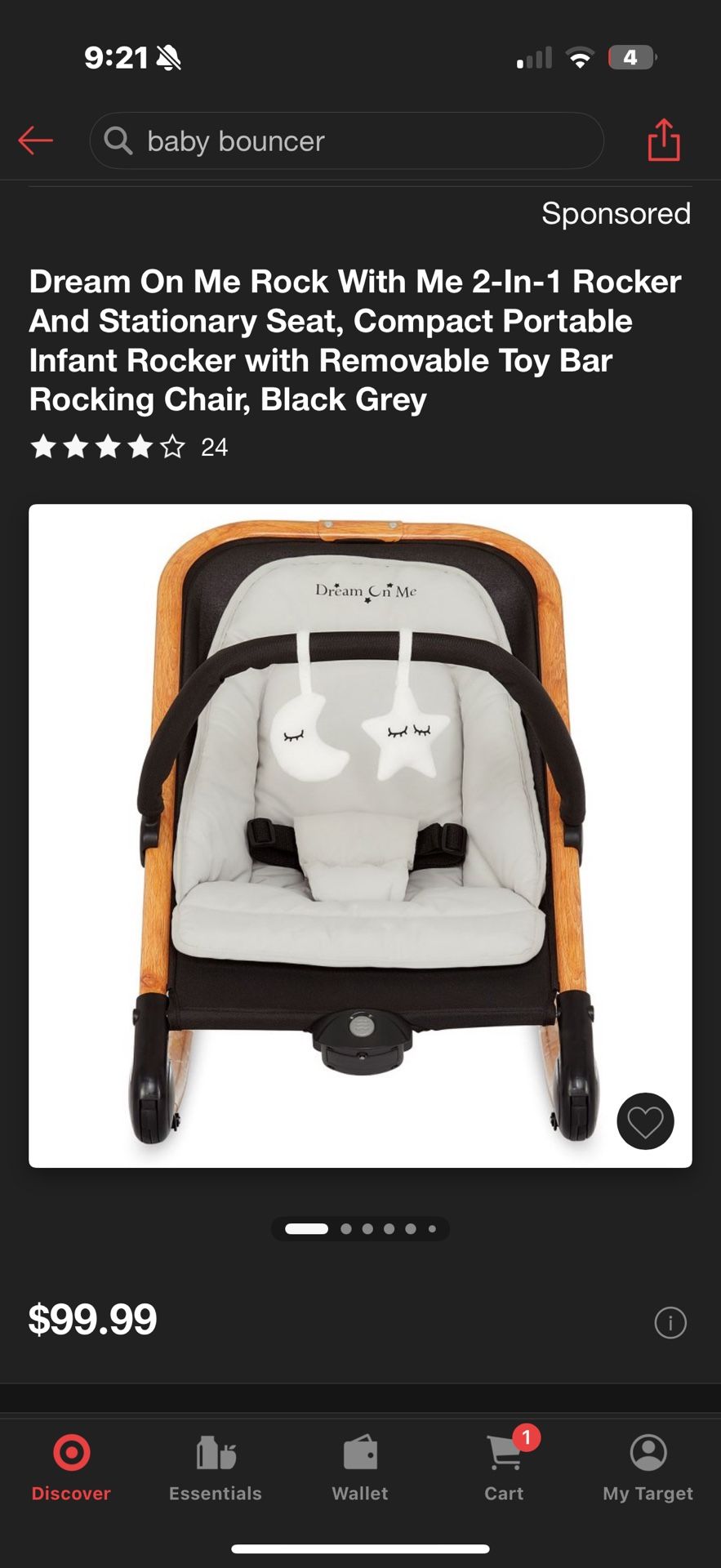Tap the baby bouncer search field
Viewport: 721px width, 1568px height.
[x=346, y=141]
